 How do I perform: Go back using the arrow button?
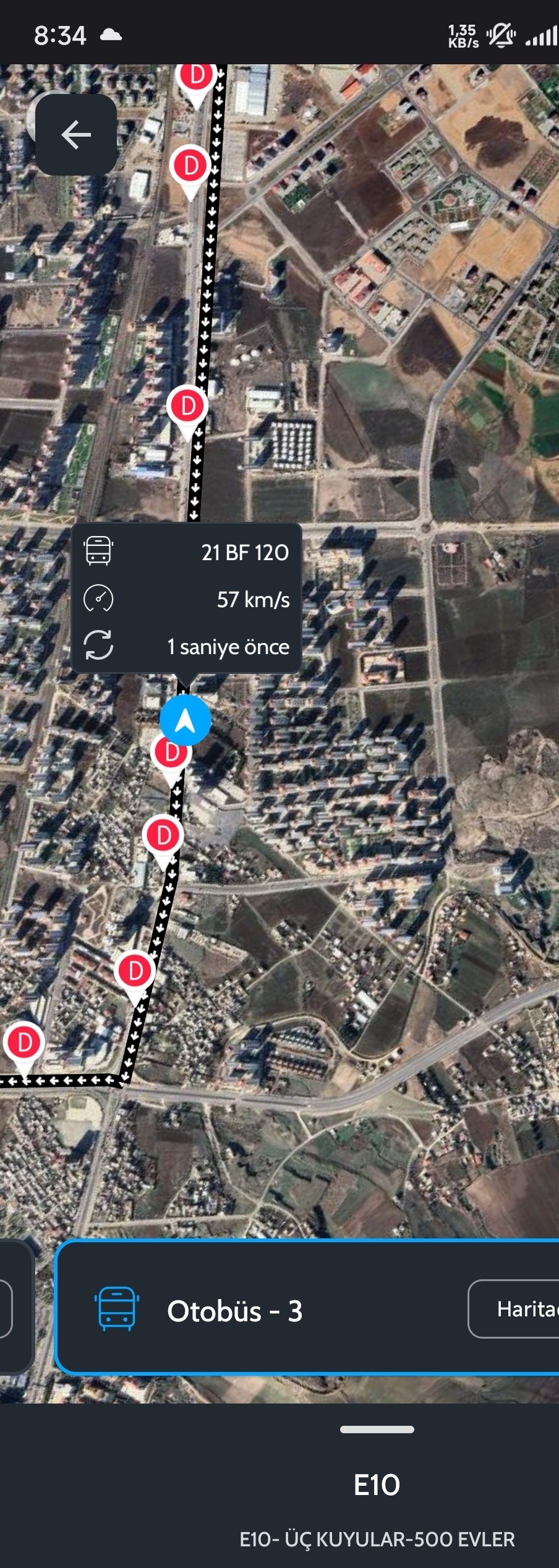76,135
